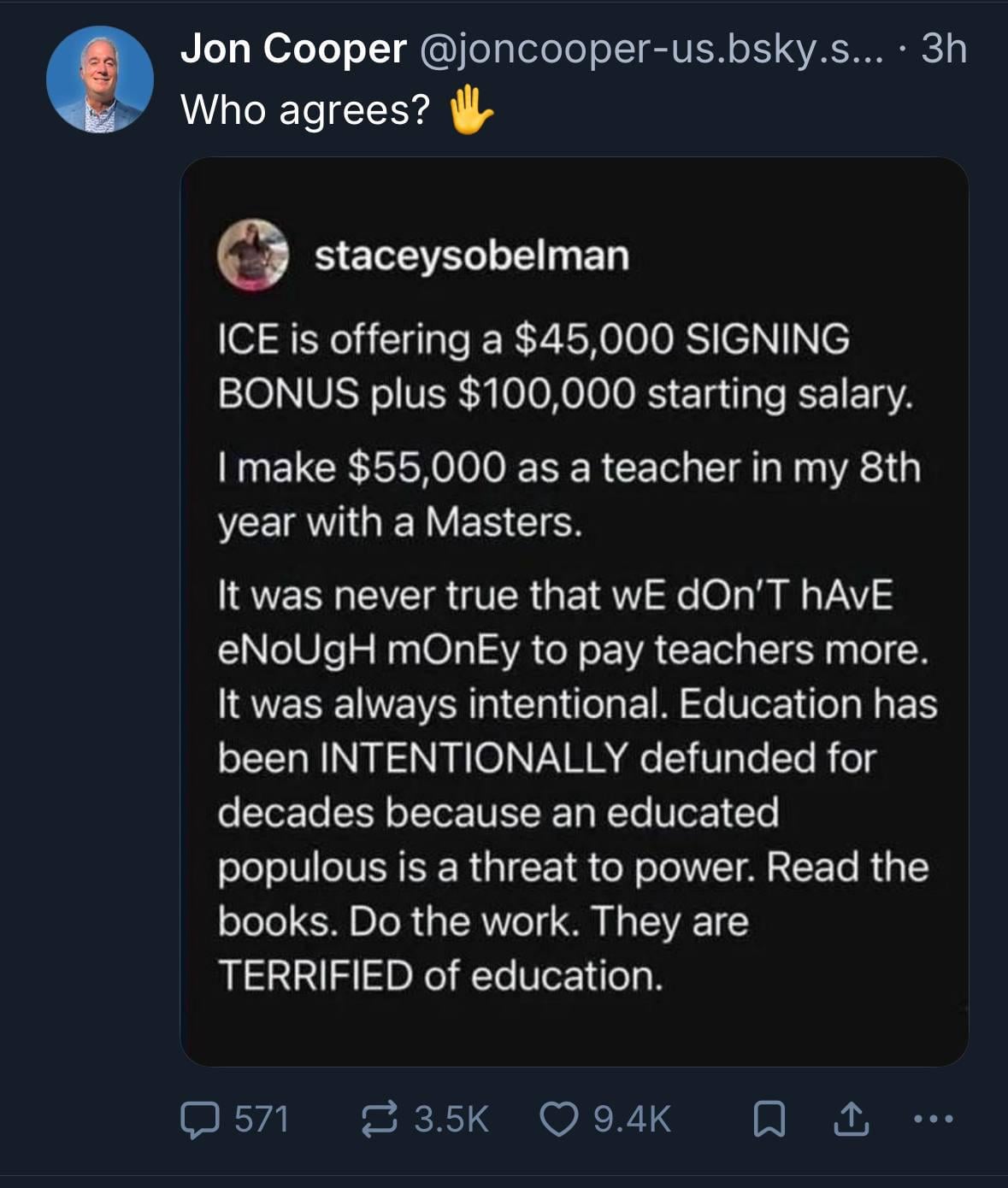
Task: Bookmark this post
Action: pos(769,1119)
